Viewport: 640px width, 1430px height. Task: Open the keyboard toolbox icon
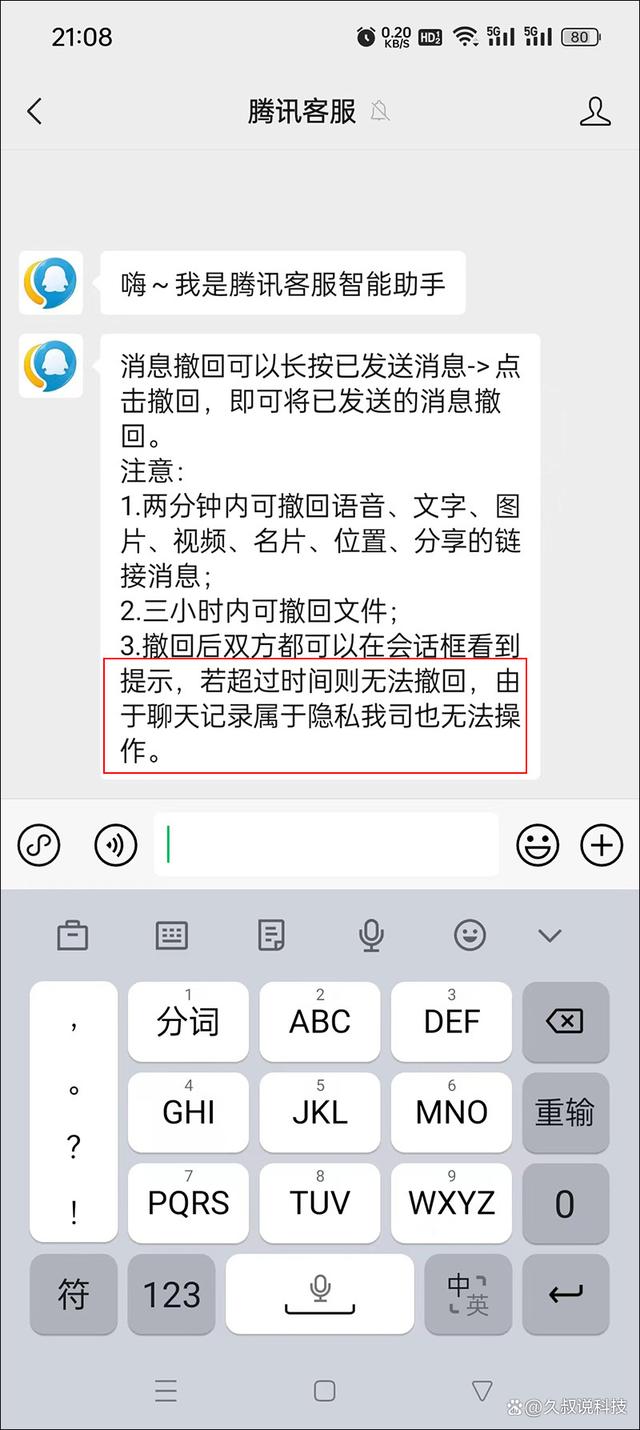[x=72, y=936]
